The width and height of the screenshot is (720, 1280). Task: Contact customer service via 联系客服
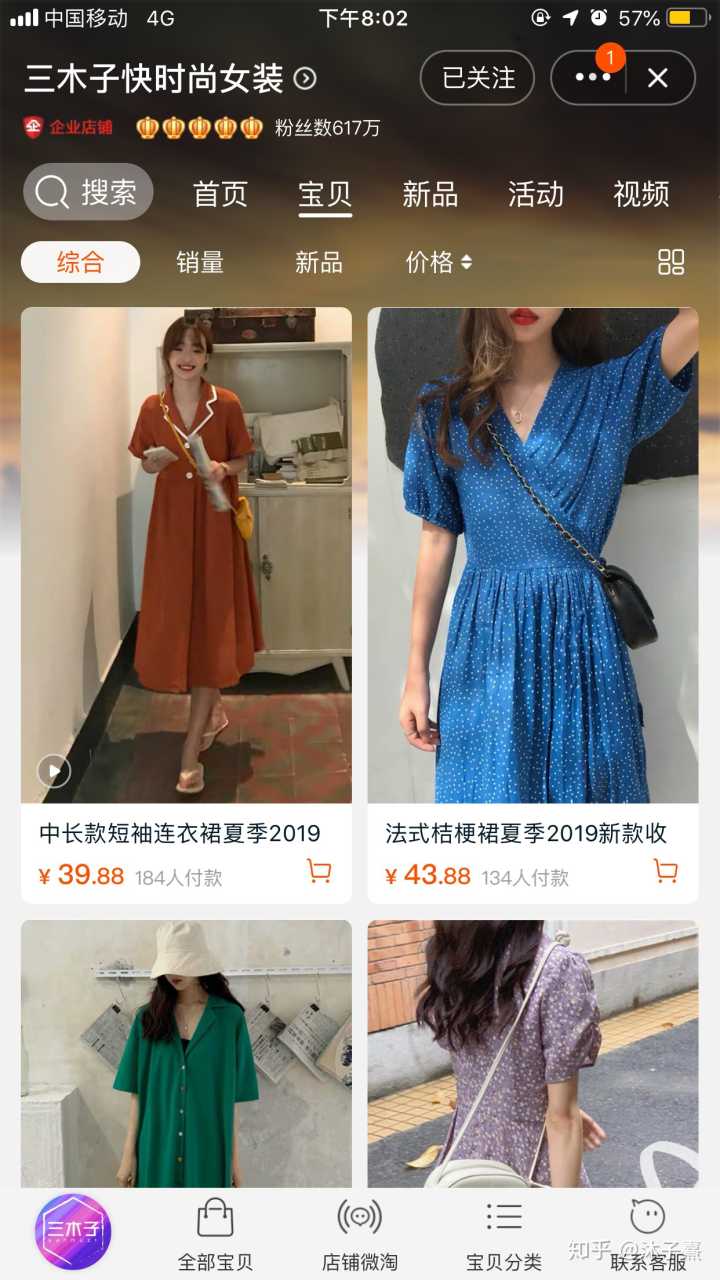coord(648,1234)
